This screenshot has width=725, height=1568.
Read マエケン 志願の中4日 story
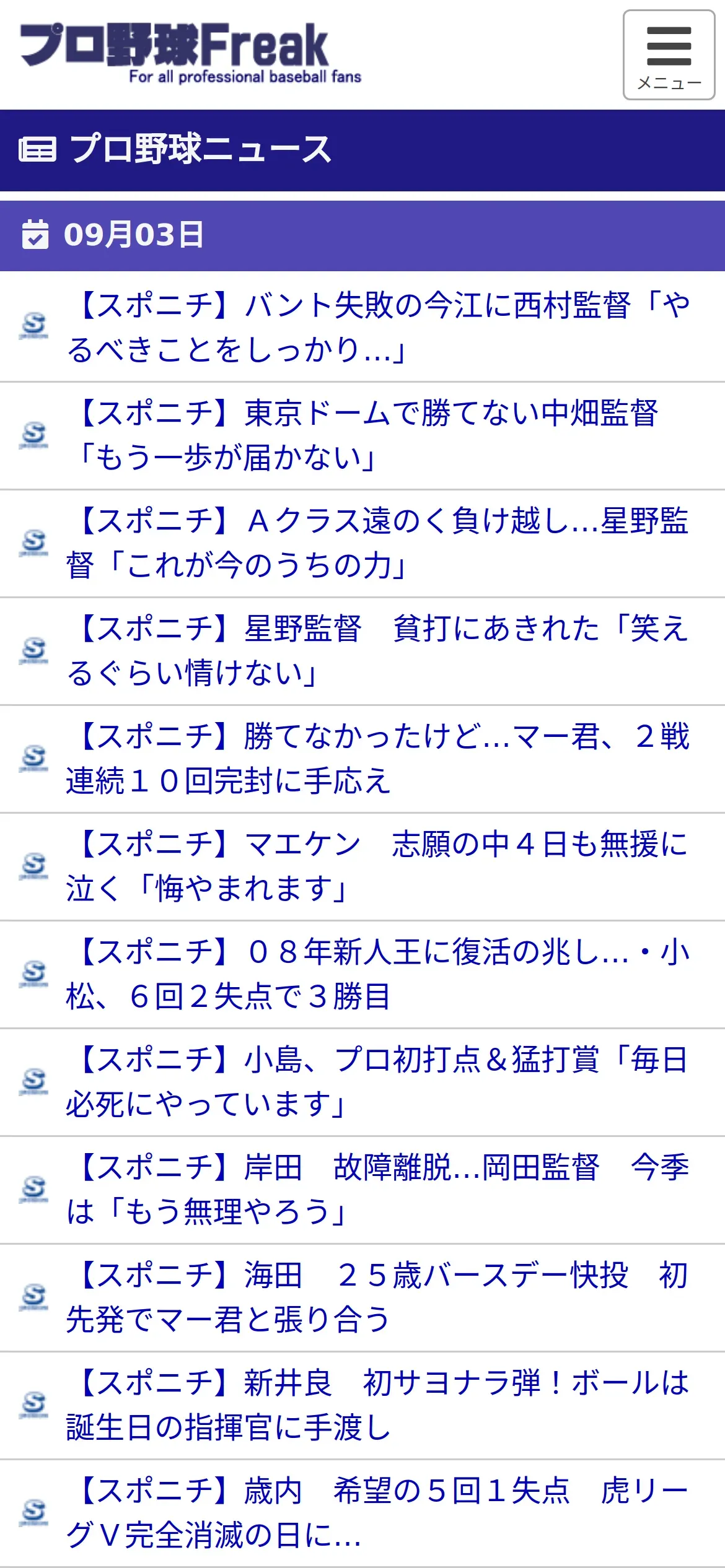coord(378,866)
